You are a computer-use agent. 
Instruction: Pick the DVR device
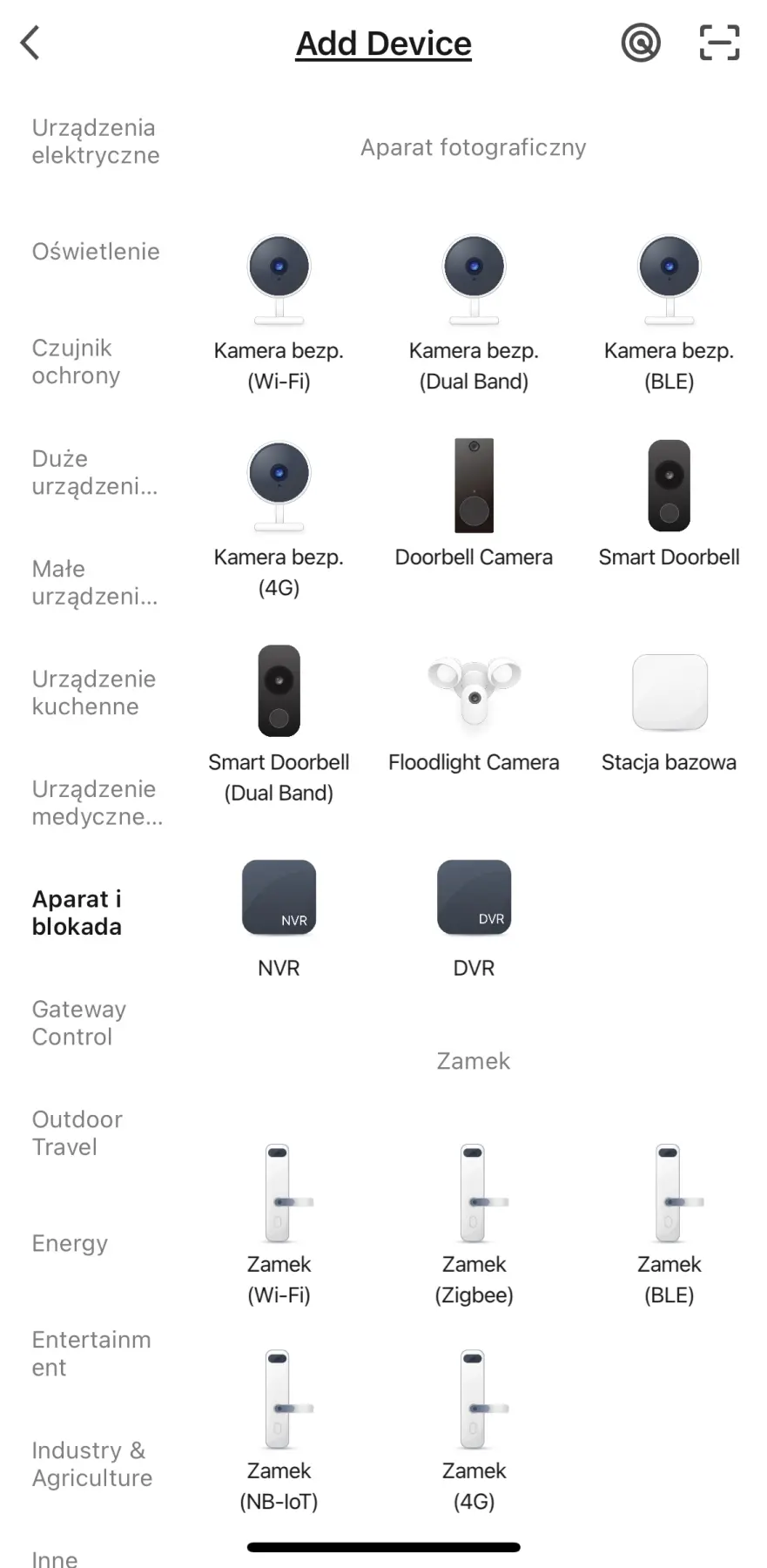474,916
